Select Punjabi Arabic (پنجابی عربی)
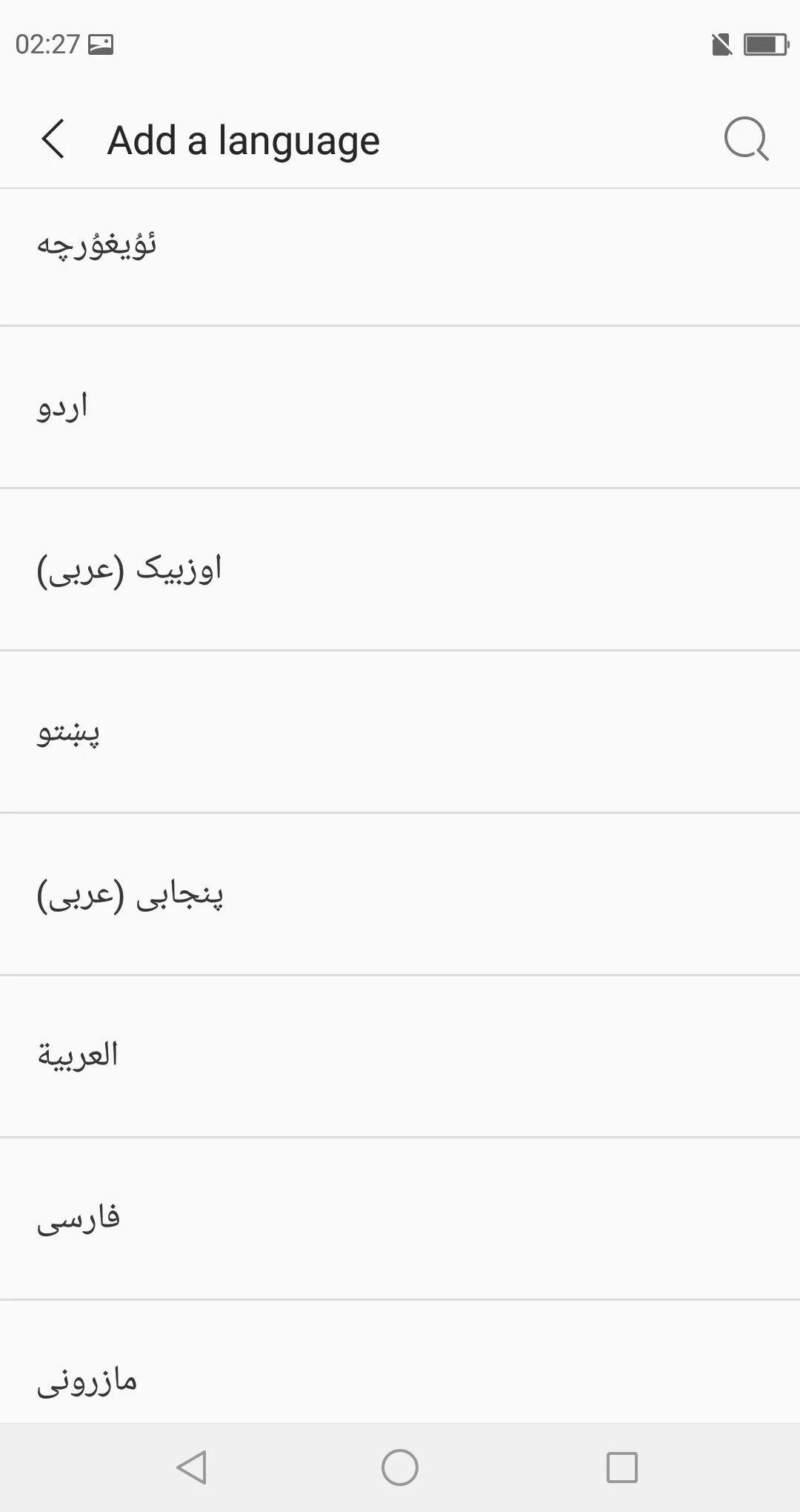 coord(400,894)
